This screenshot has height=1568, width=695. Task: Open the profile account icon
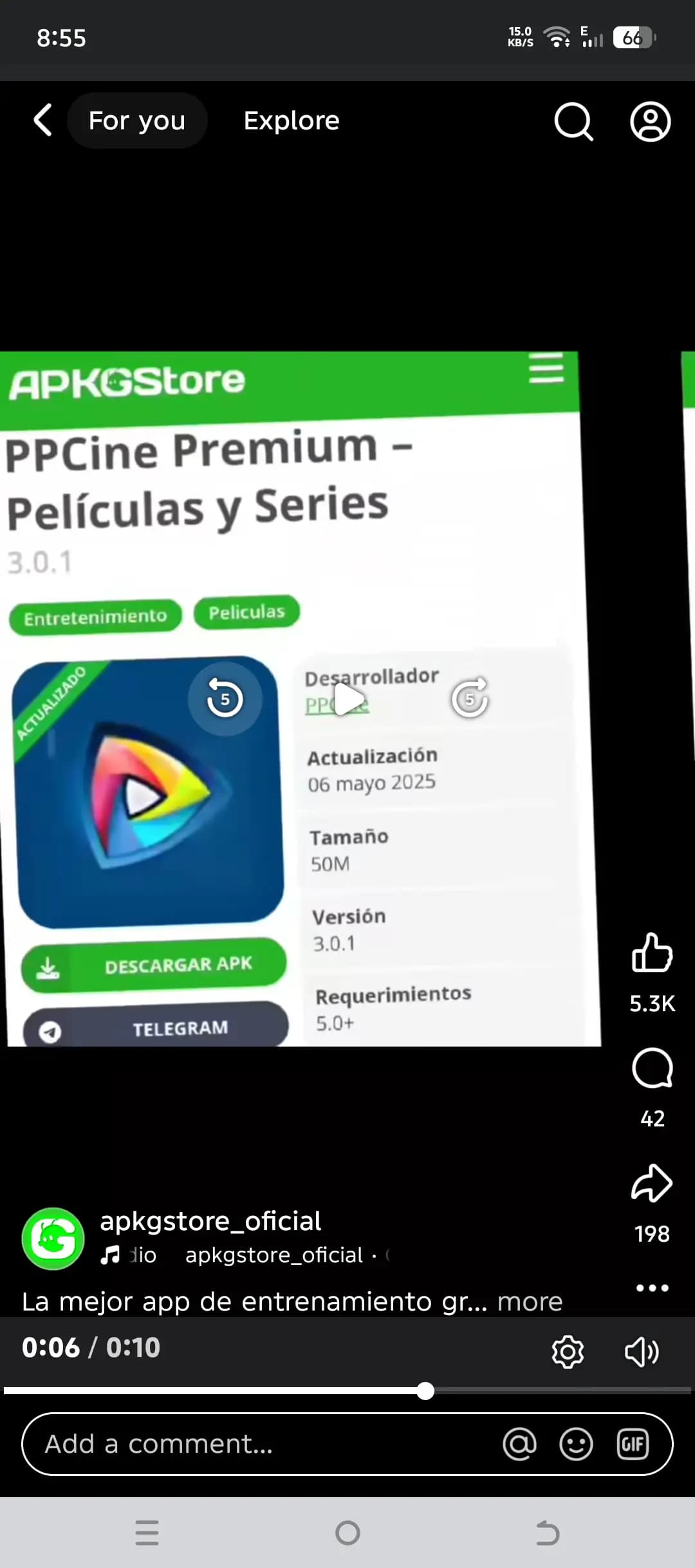coord(650,121)
